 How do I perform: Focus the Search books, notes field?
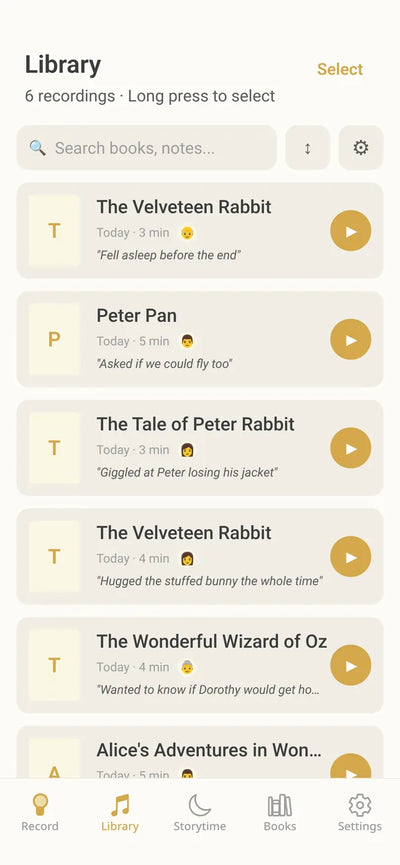[147, 147]
